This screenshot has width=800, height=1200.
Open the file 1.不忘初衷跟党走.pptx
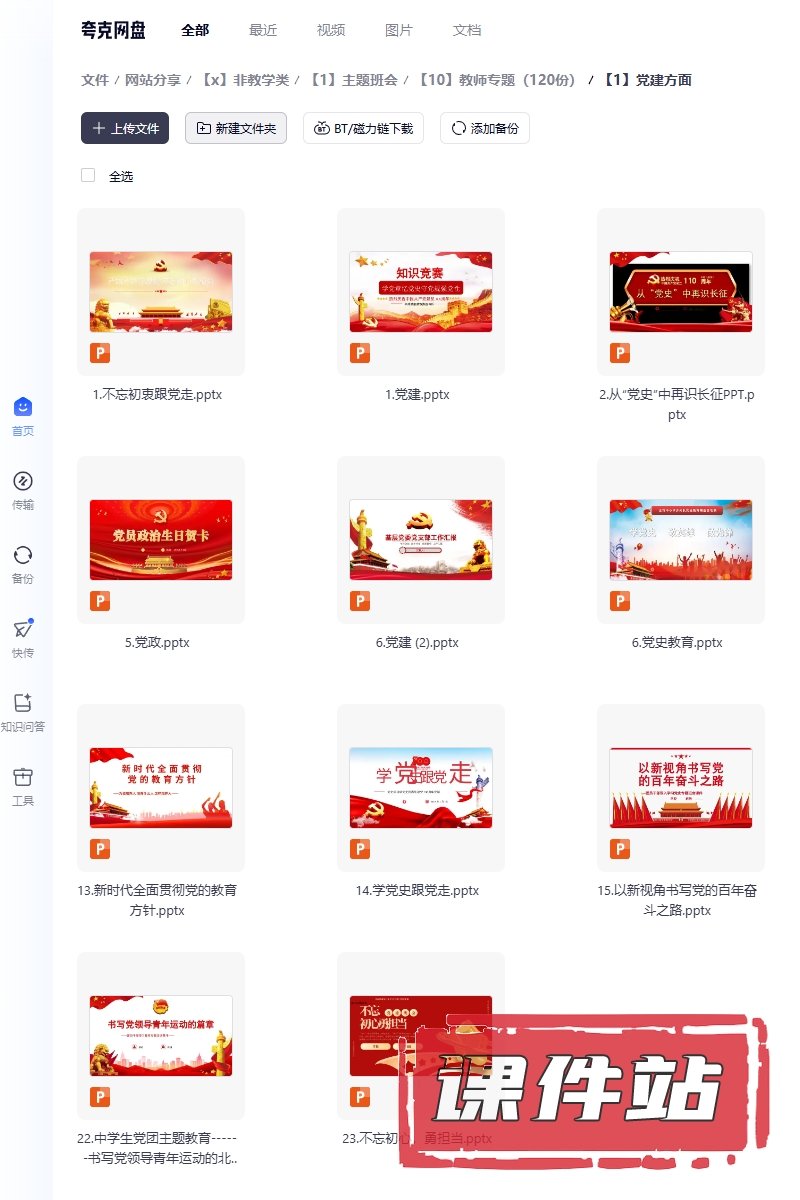161,291
